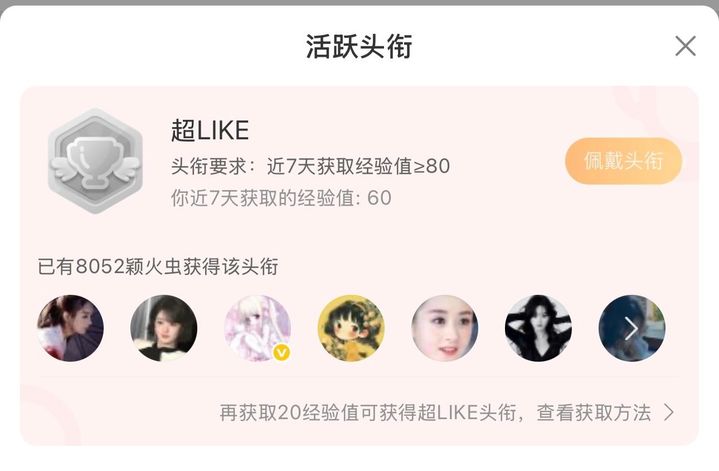Image resolution: width=719 pixels, height=471 pixels.
Task: Open the cartoon girl avatar with flowers
Action: pos(351,328)
